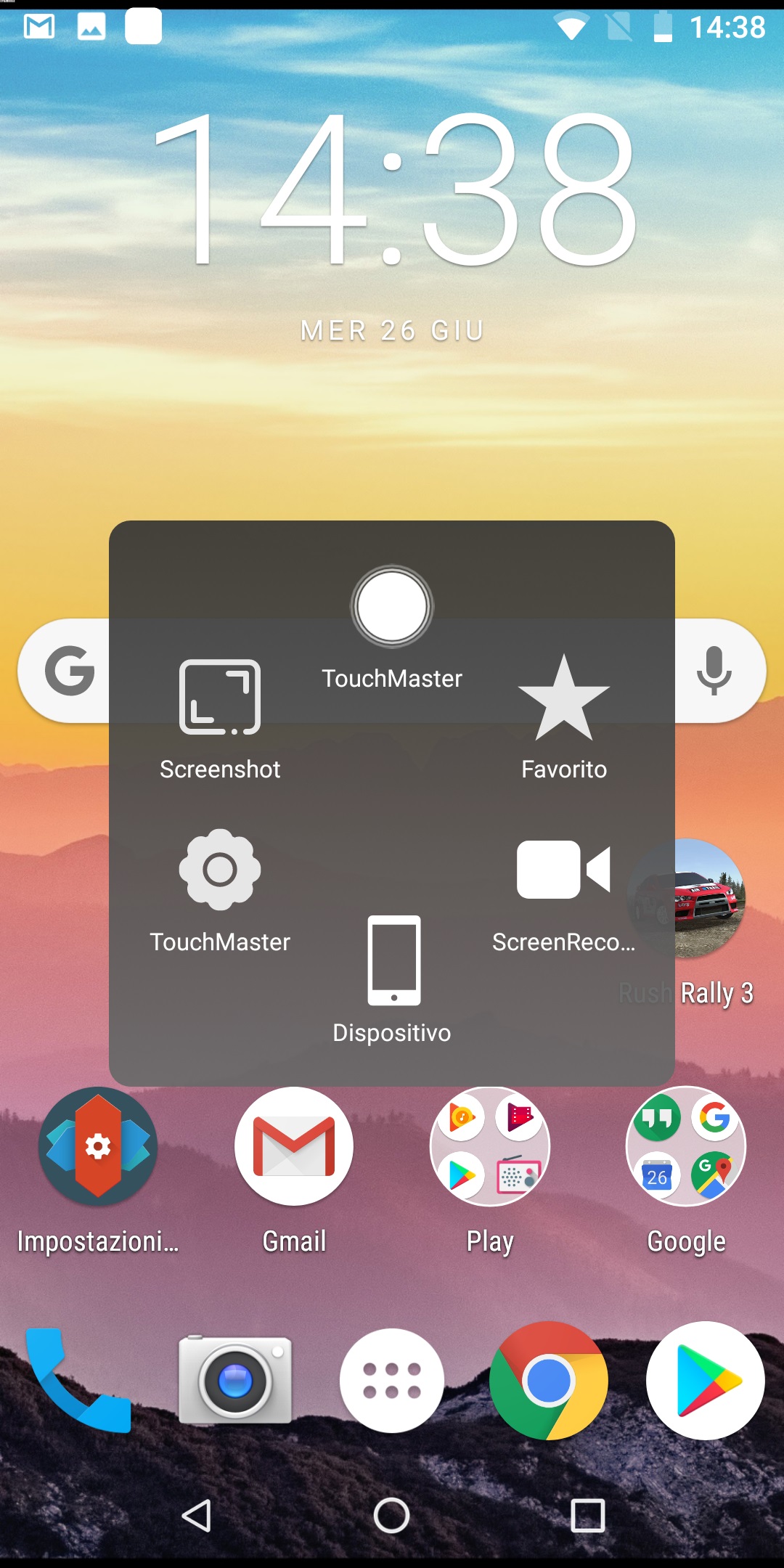Go back with the system back button
The height and width of the screenshot is (1568, 784).
pyautogui.click(x=196, y=1516)
